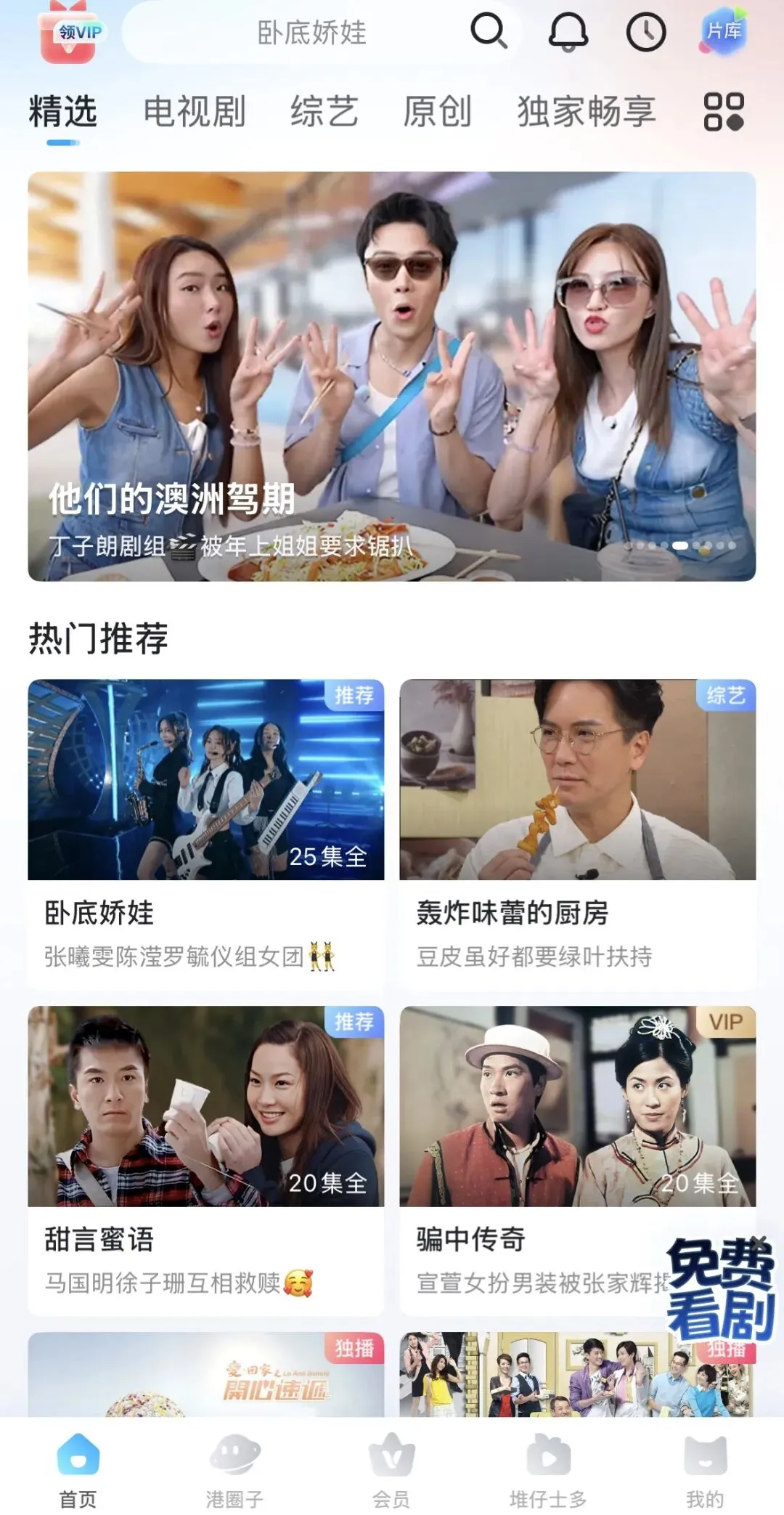View watch history clock icon

pos(646,32)
